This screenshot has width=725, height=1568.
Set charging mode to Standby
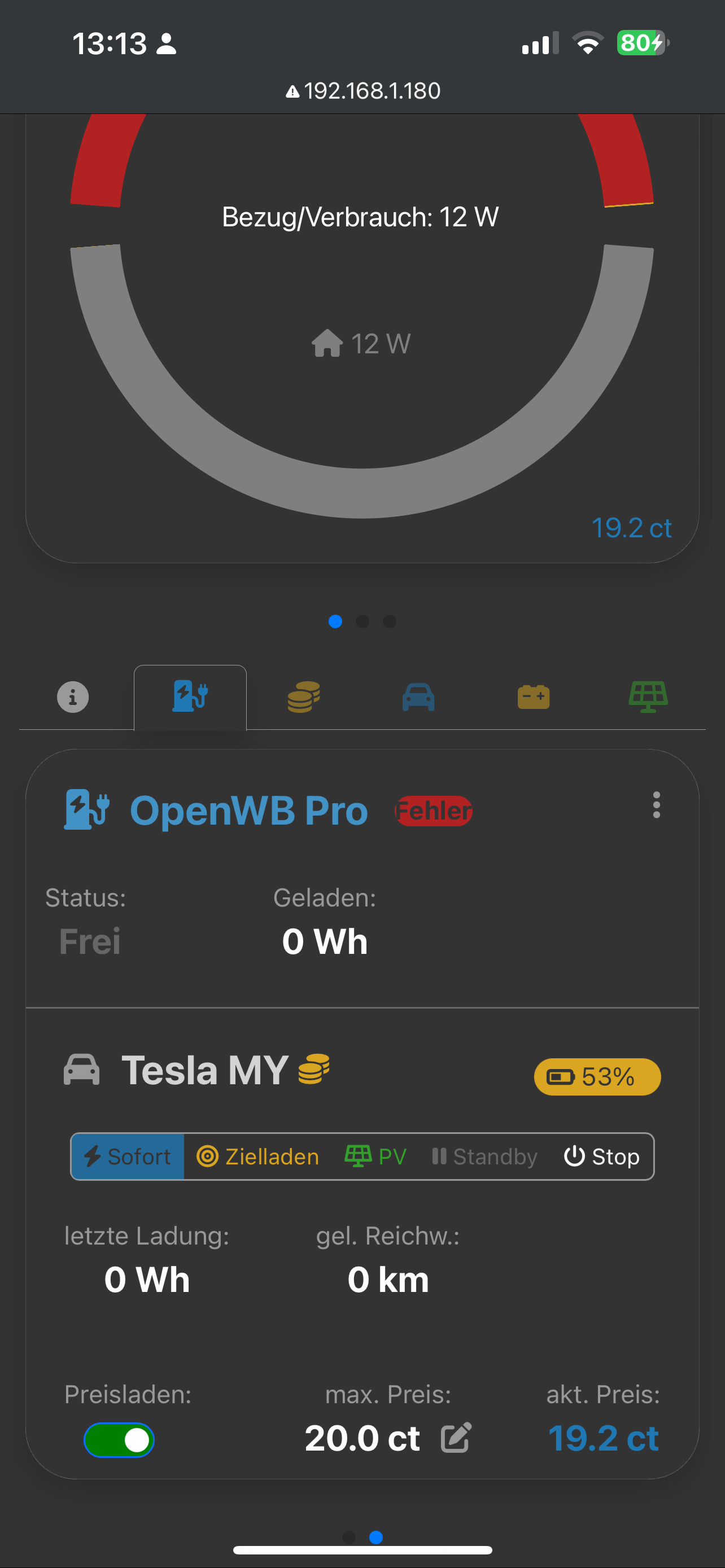click(x=484, y=1157)
